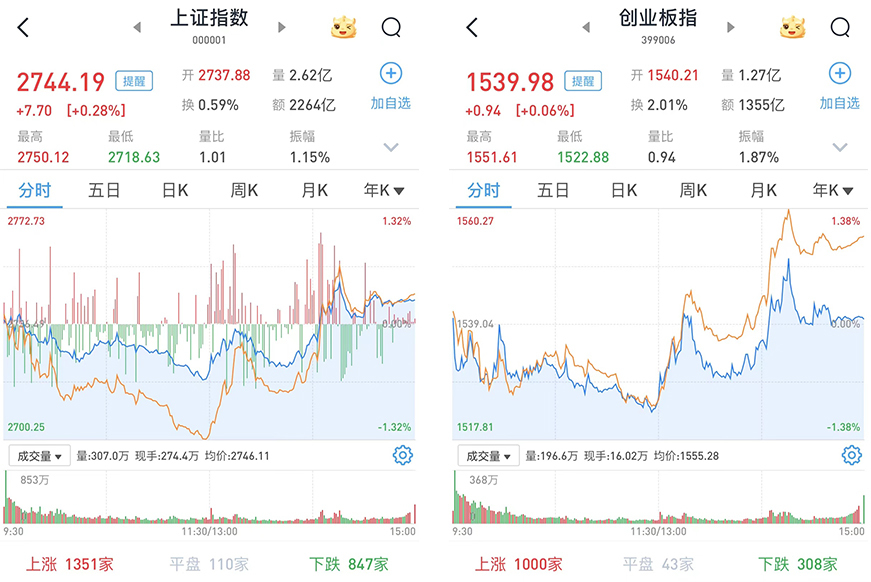This screenshot has height=582, width=871.
Task: Add 上证指数 to 加自选 watchlist
Action: (390, 85)
